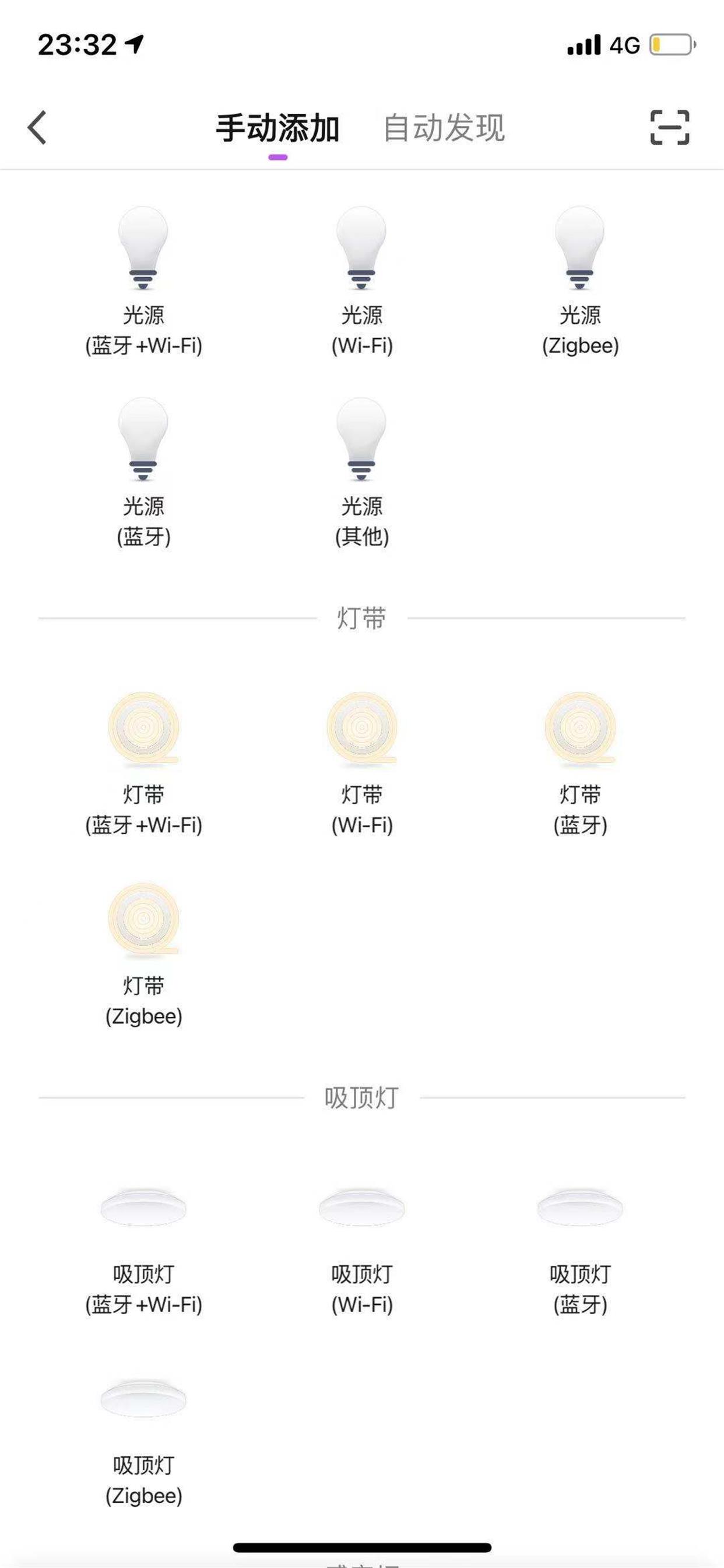This screenshot has width=724, height=1568.
Task: Switch to the 自动发现 tab
Action: [444, 128]
